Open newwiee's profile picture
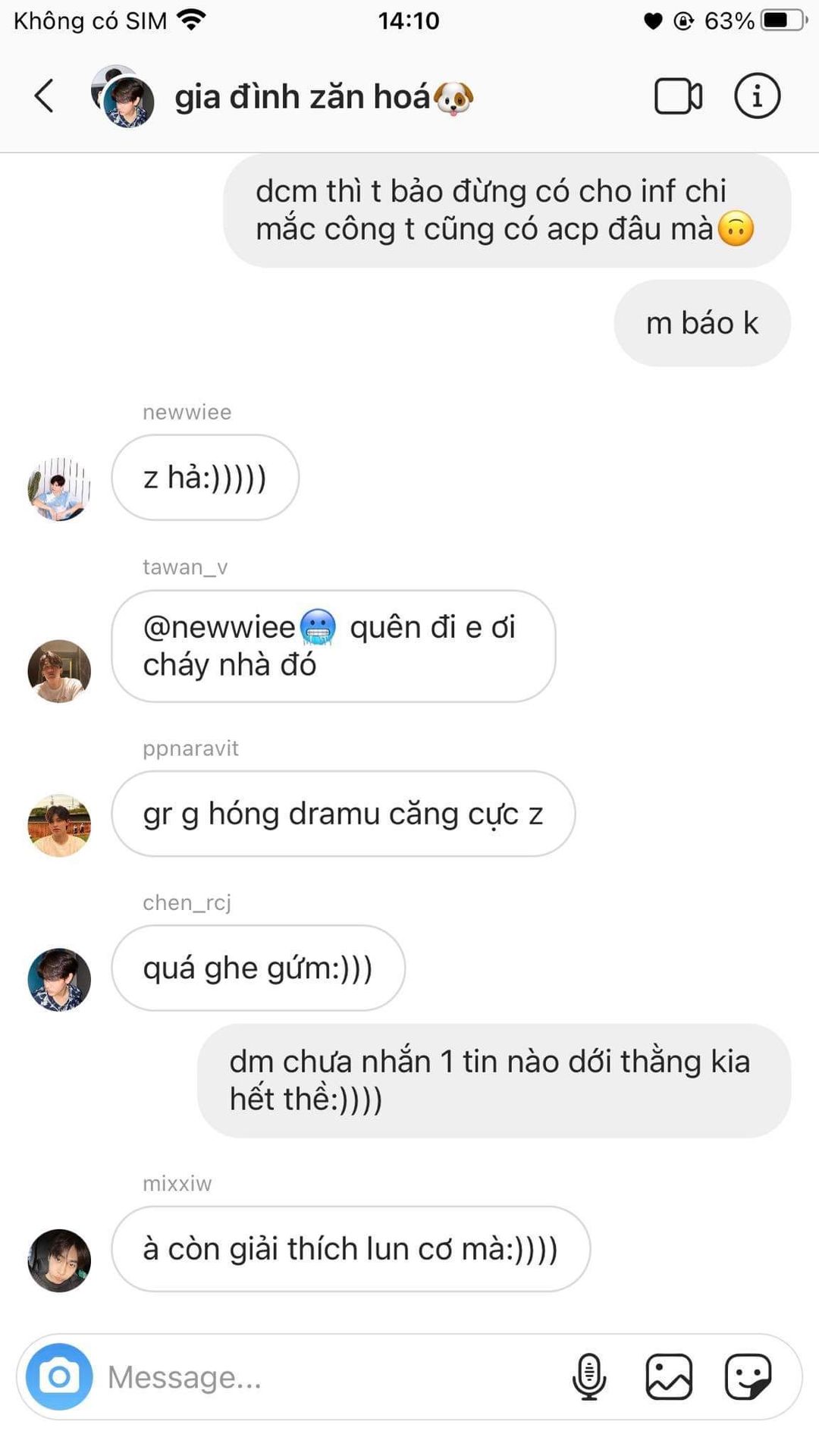Screen dimensions: 819x1456 click(x=59, y=489)
